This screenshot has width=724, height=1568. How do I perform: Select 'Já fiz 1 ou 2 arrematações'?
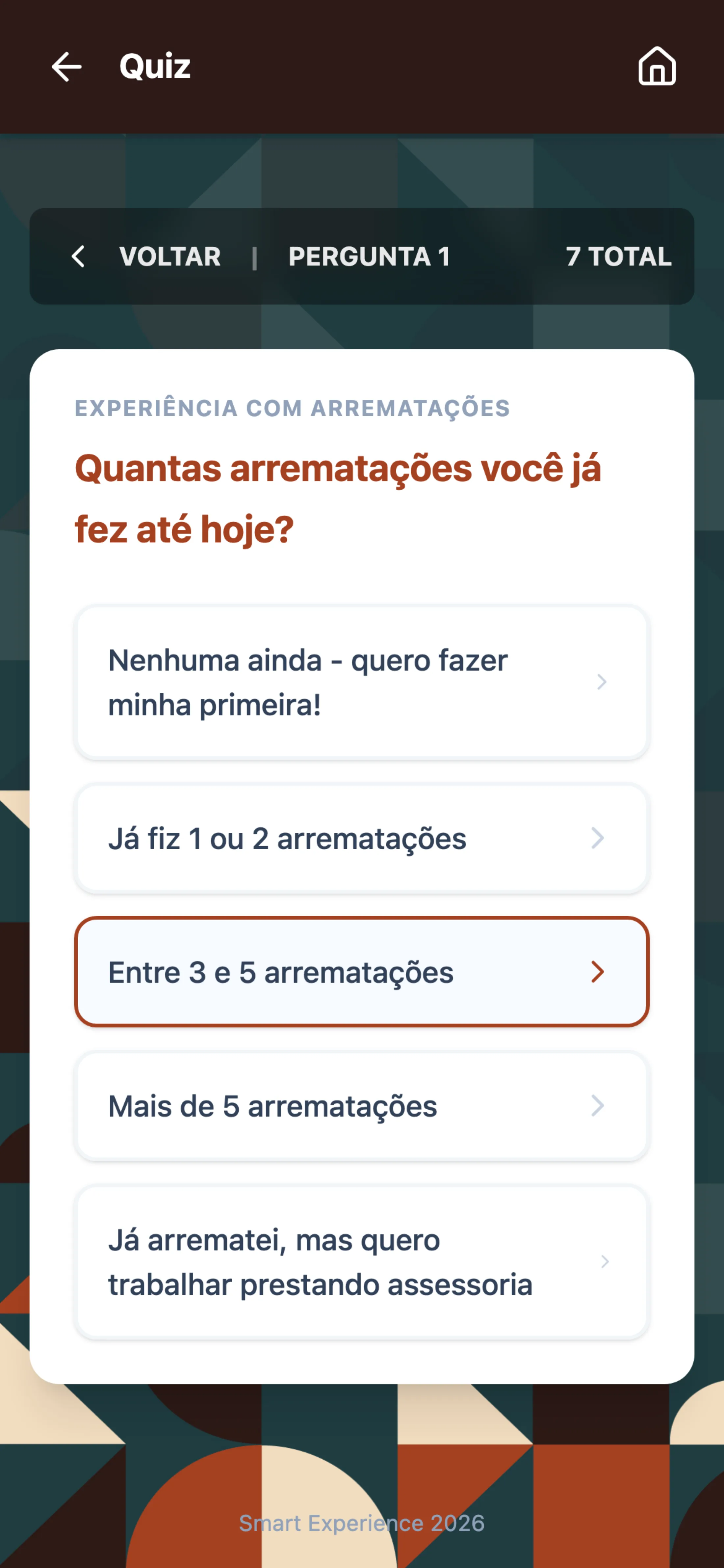pos(362,839)
